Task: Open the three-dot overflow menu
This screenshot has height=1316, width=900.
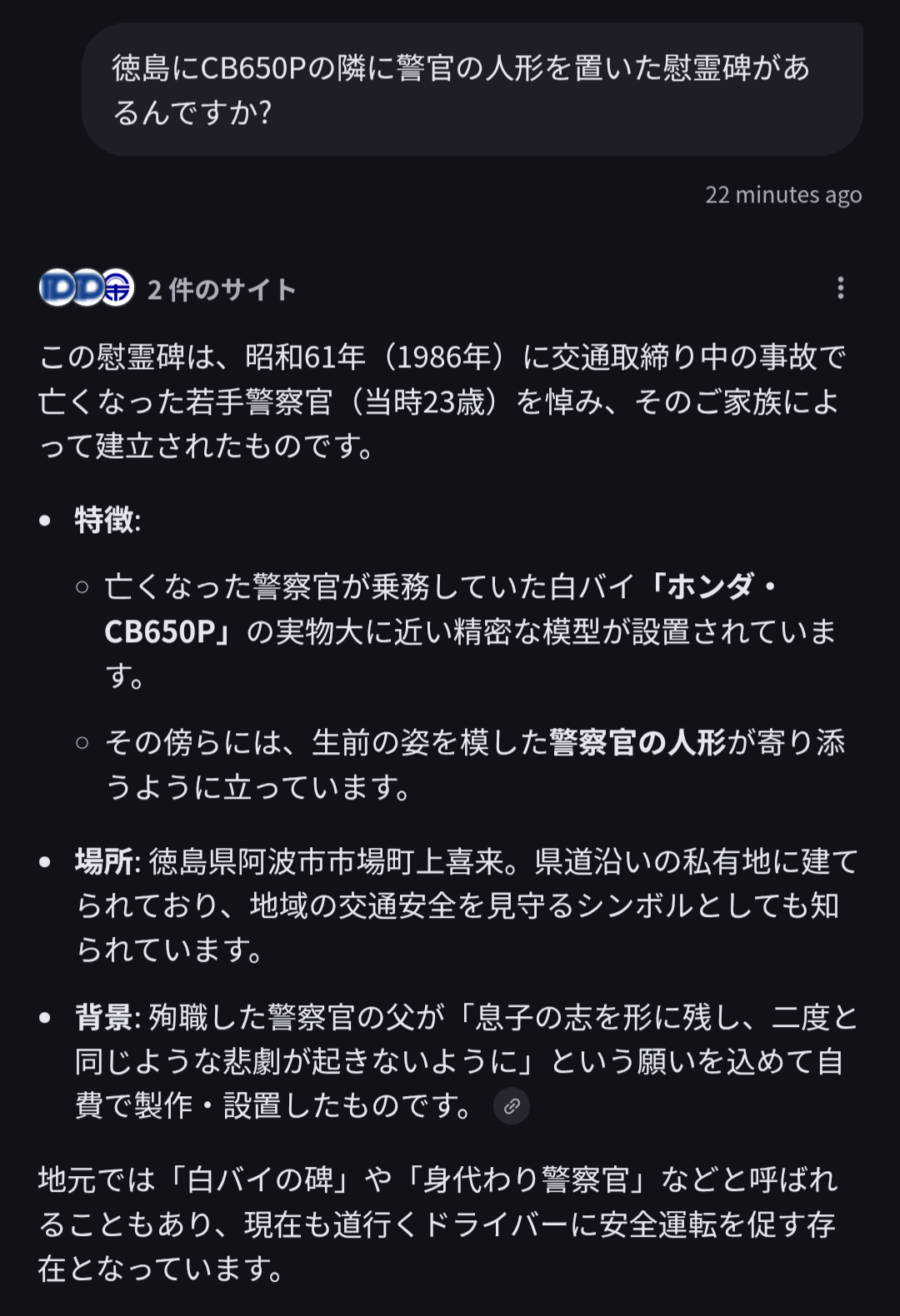Action: pos(840,288)
